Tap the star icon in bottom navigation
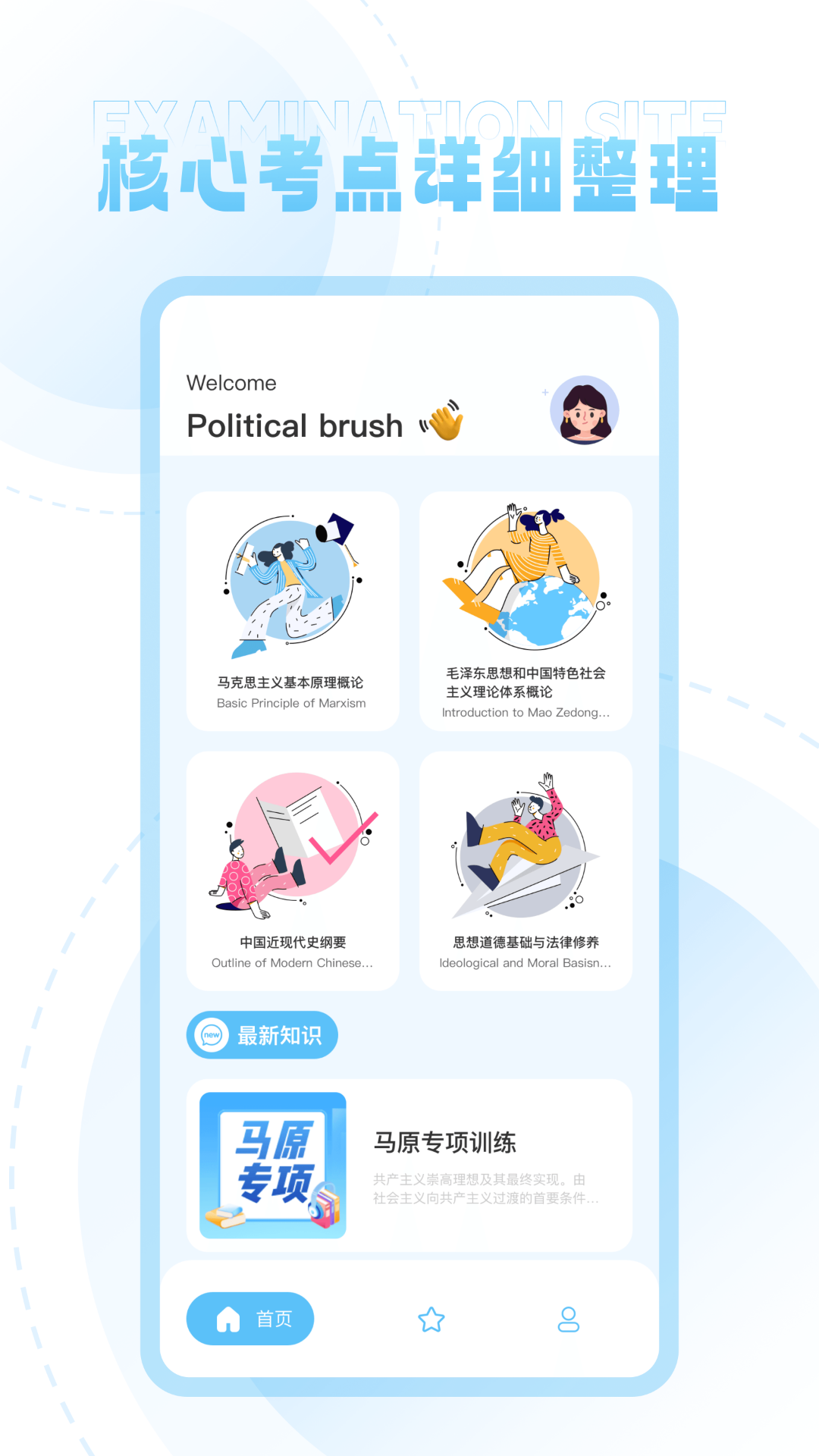Screen dimensions: 819x1456 coord(431,1317)
